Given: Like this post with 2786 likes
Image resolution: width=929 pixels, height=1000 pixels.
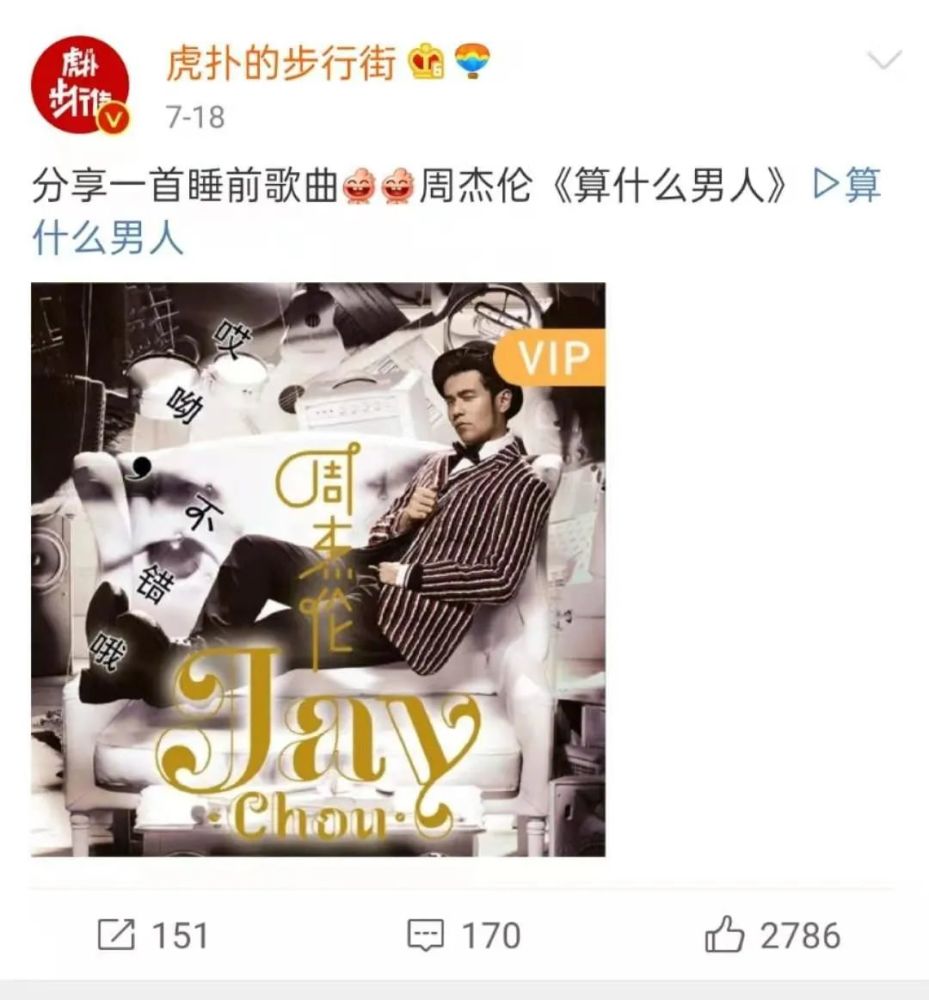Looking at the screenshot, I should coord(773,935).
